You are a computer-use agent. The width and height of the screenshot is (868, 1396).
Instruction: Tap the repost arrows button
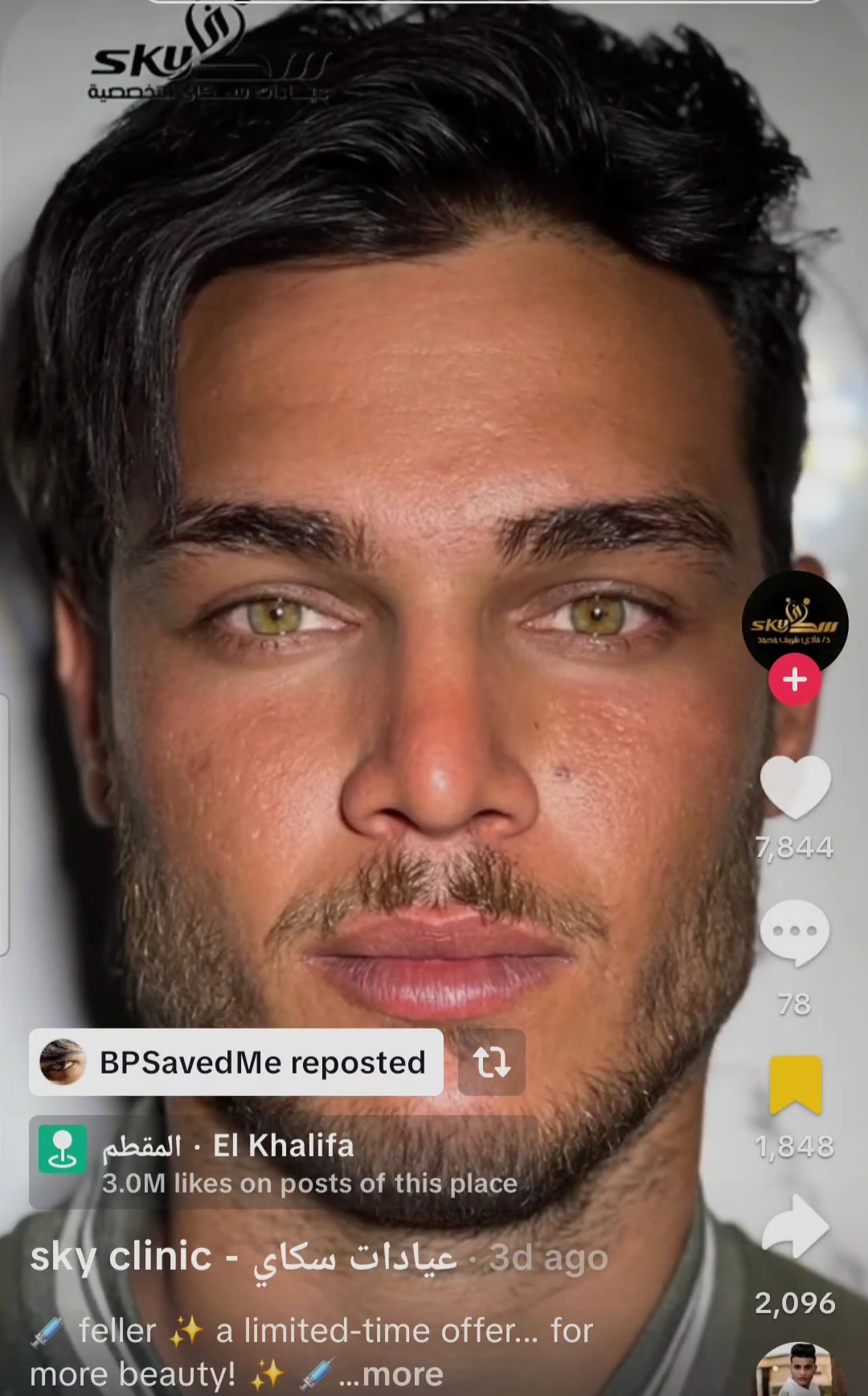(492, 1062)
